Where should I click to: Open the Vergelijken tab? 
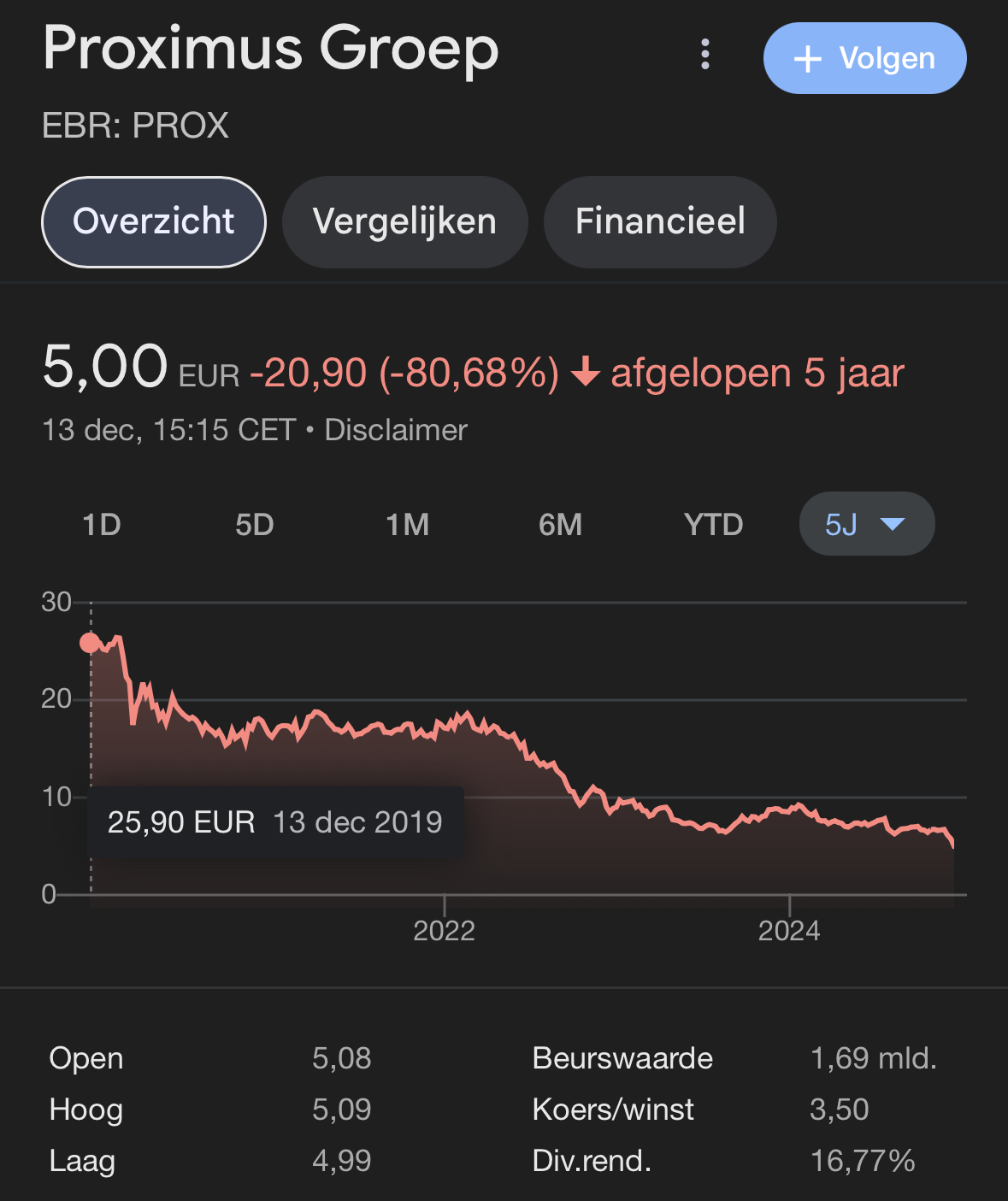point(404,221)
